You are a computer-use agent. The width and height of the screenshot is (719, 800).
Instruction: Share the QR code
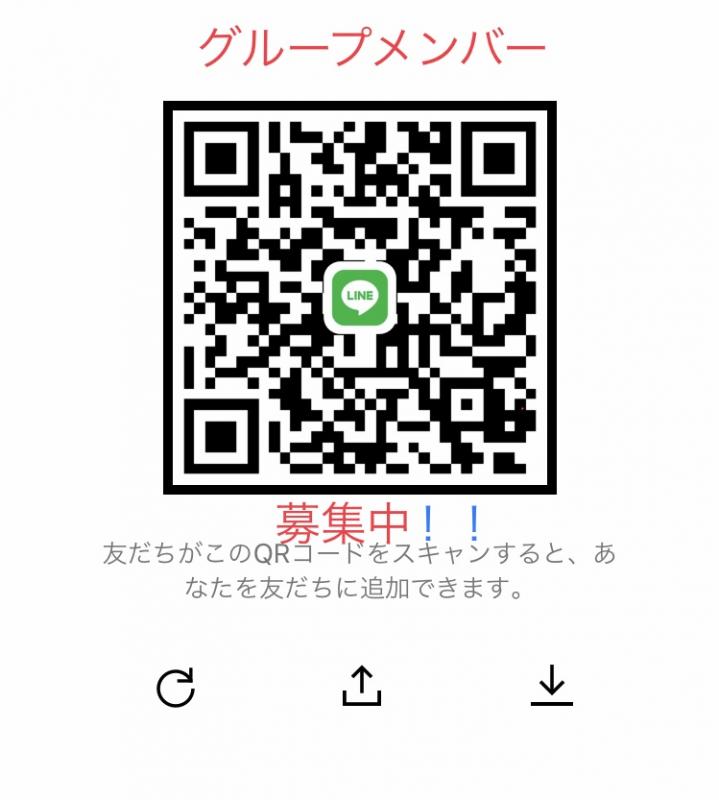[x=362, y=686]
